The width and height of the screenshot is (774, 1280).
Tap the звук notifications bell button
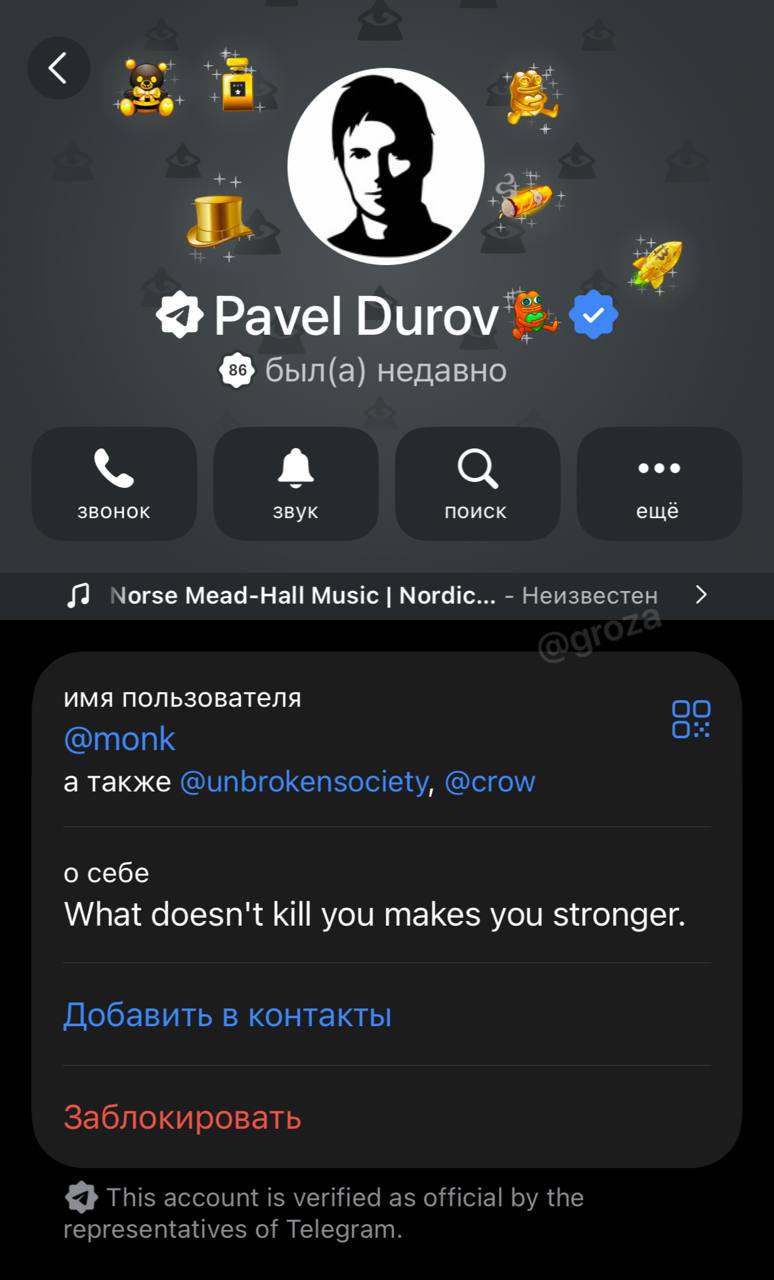[296, 484]
